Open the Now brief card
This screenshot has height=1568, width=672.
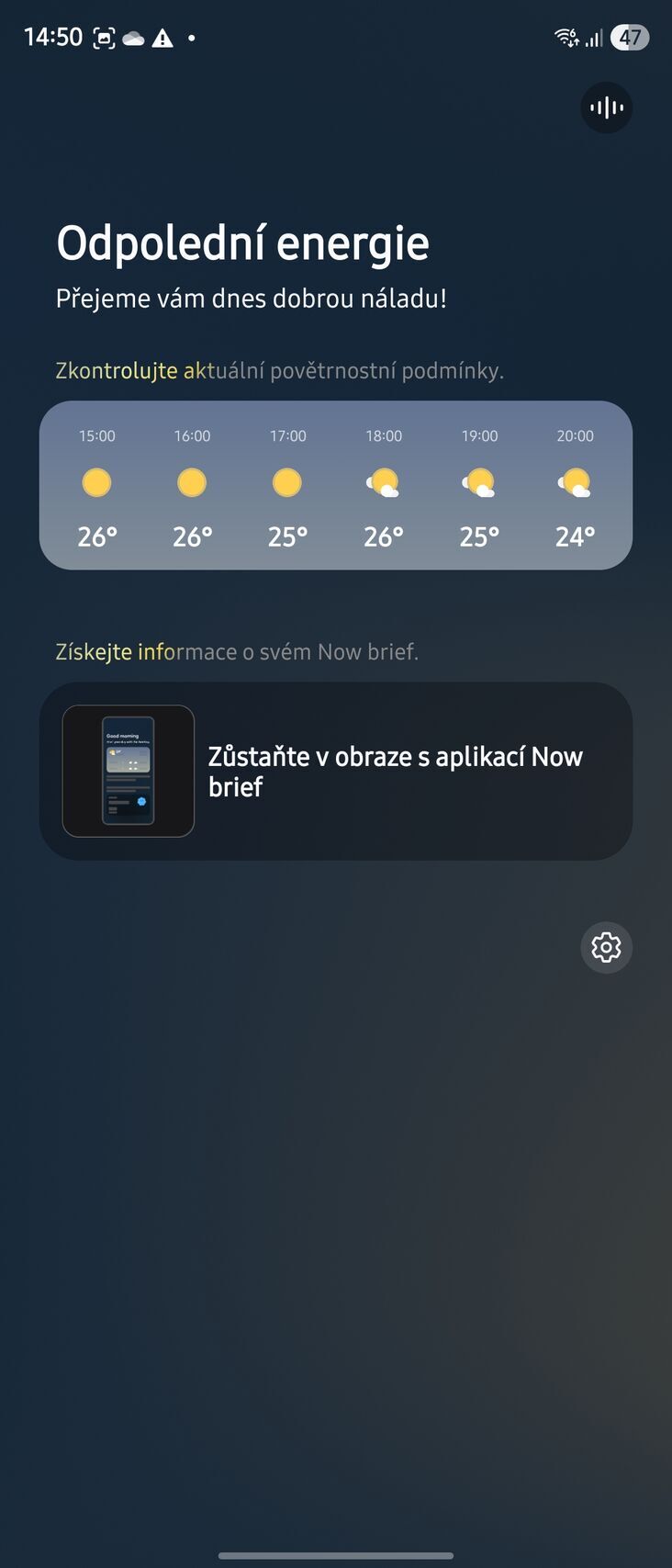tap(336, 770)
